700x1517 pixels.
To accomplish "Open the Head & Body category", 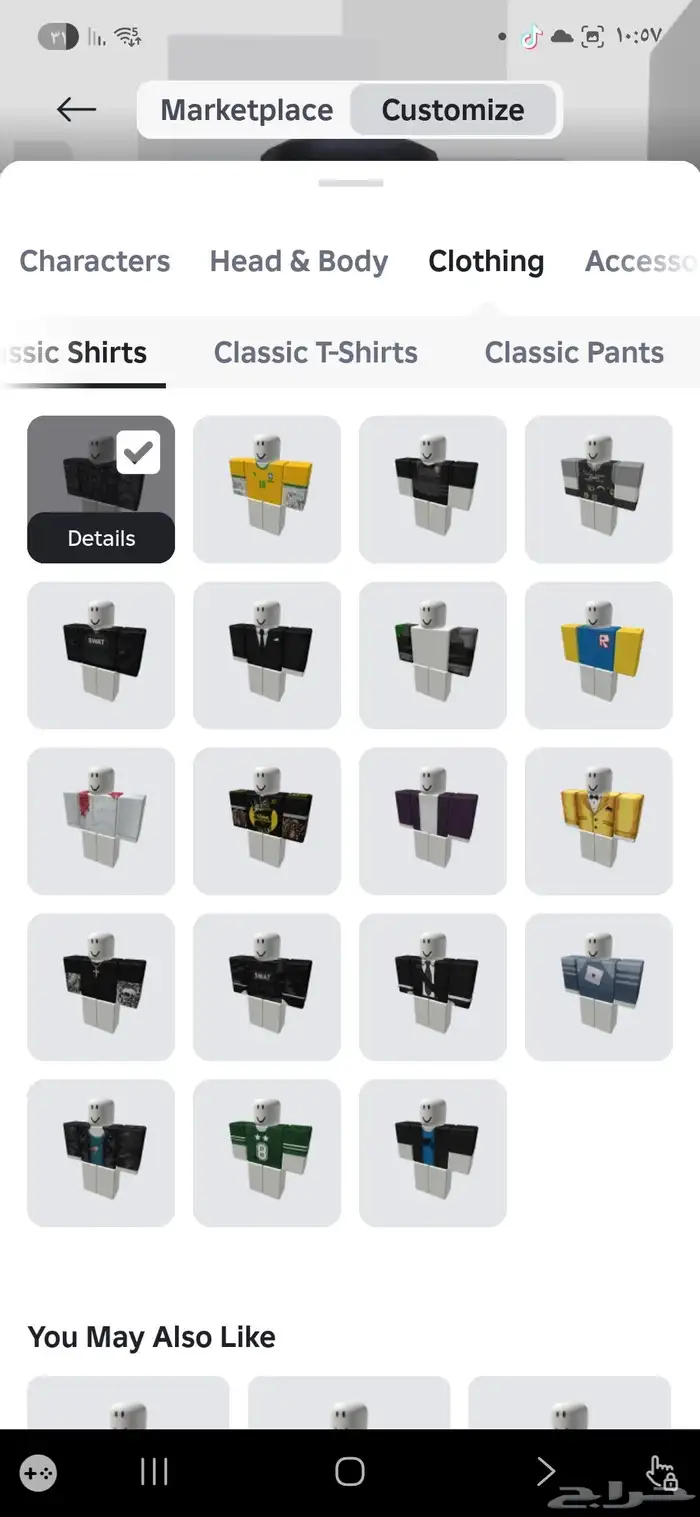I will [x=298, y=262].
